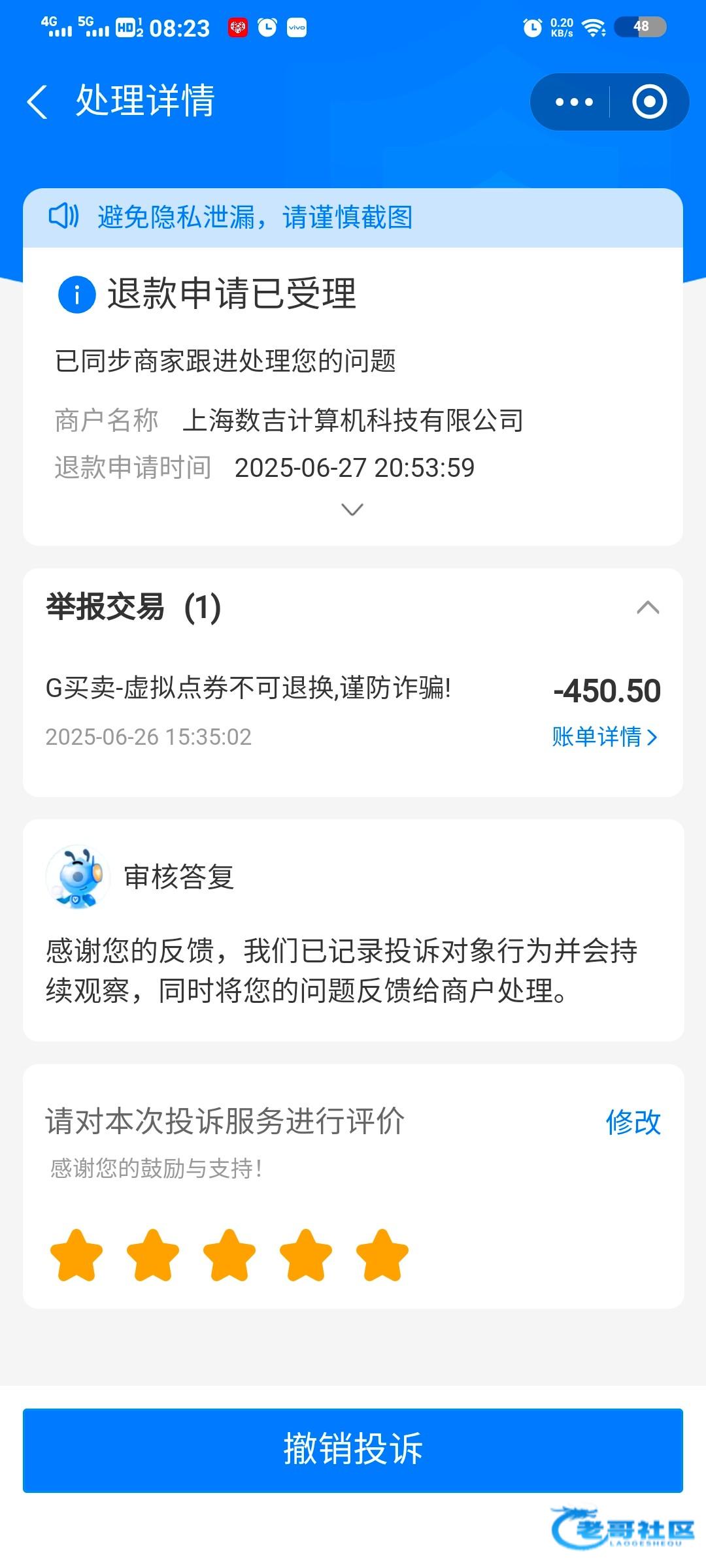Go back from 处理详情 page

coord(38,102)
